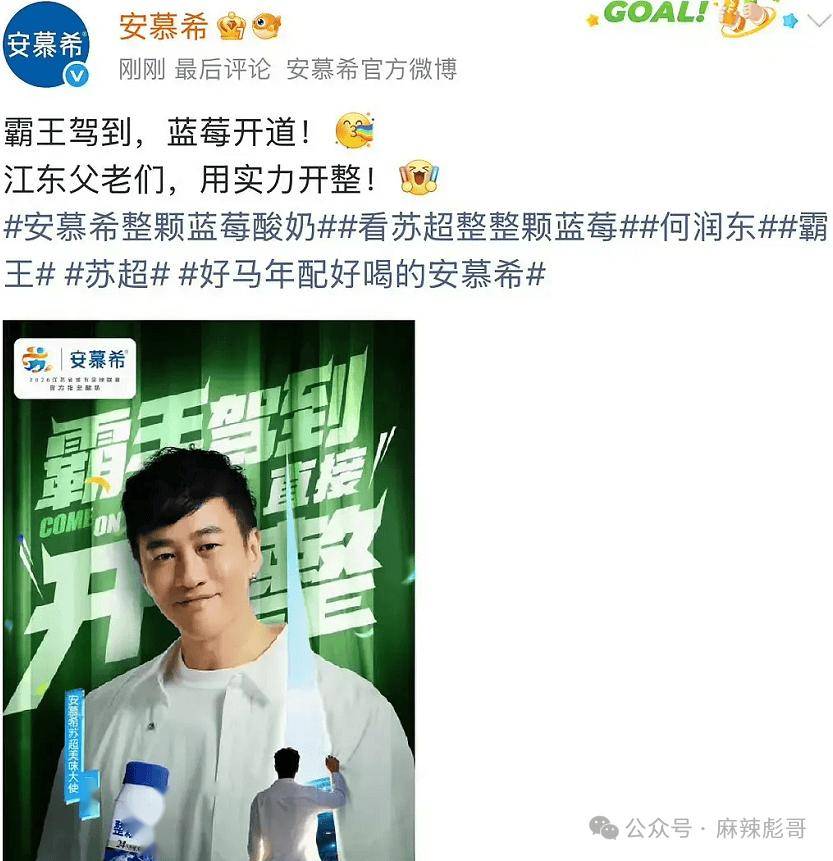The image size is (833, 861).
Task: Open the 安慕希 profile avatar
Action: [46, 46]
